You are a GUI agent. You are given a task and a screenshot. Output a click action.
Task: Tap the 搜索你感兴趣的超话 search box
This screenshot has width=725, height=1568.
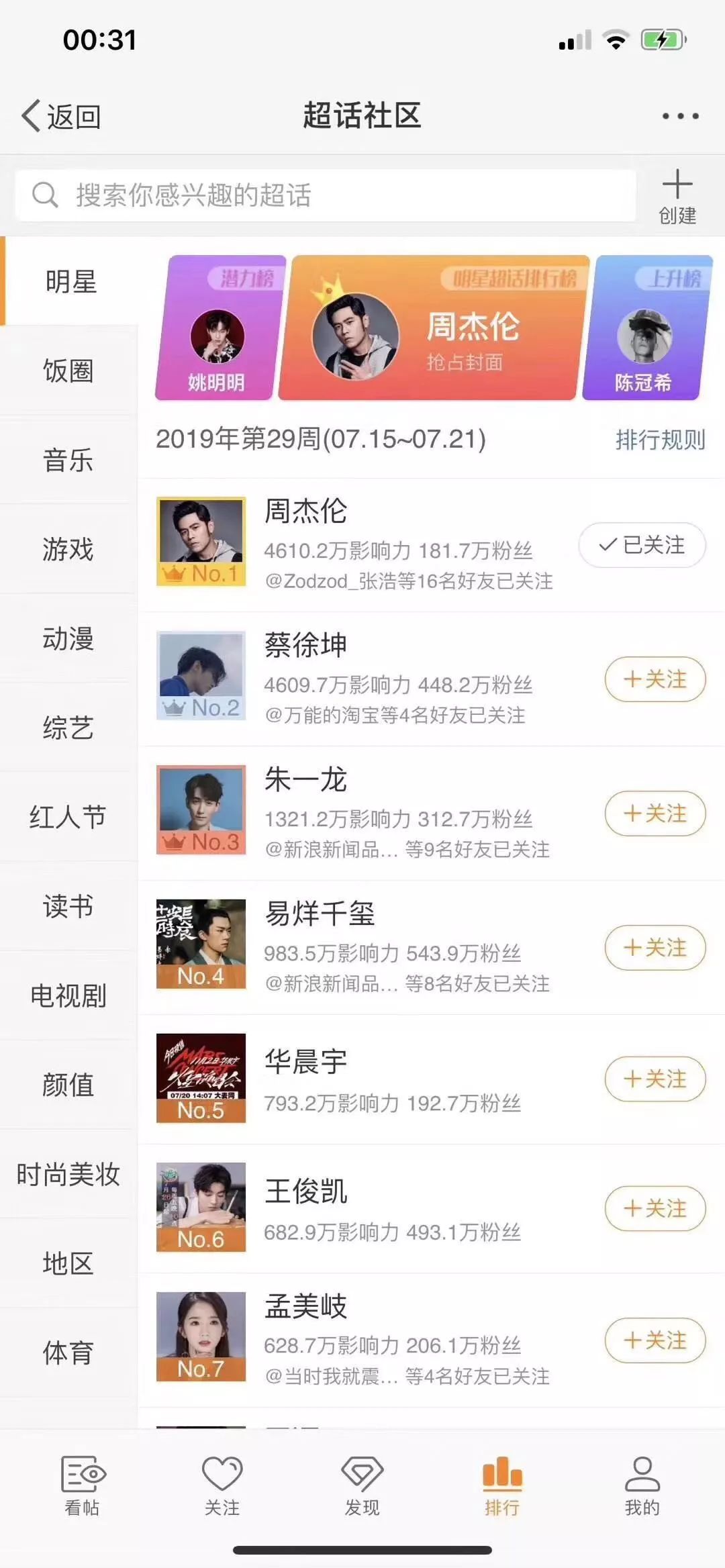coord(326,195)
